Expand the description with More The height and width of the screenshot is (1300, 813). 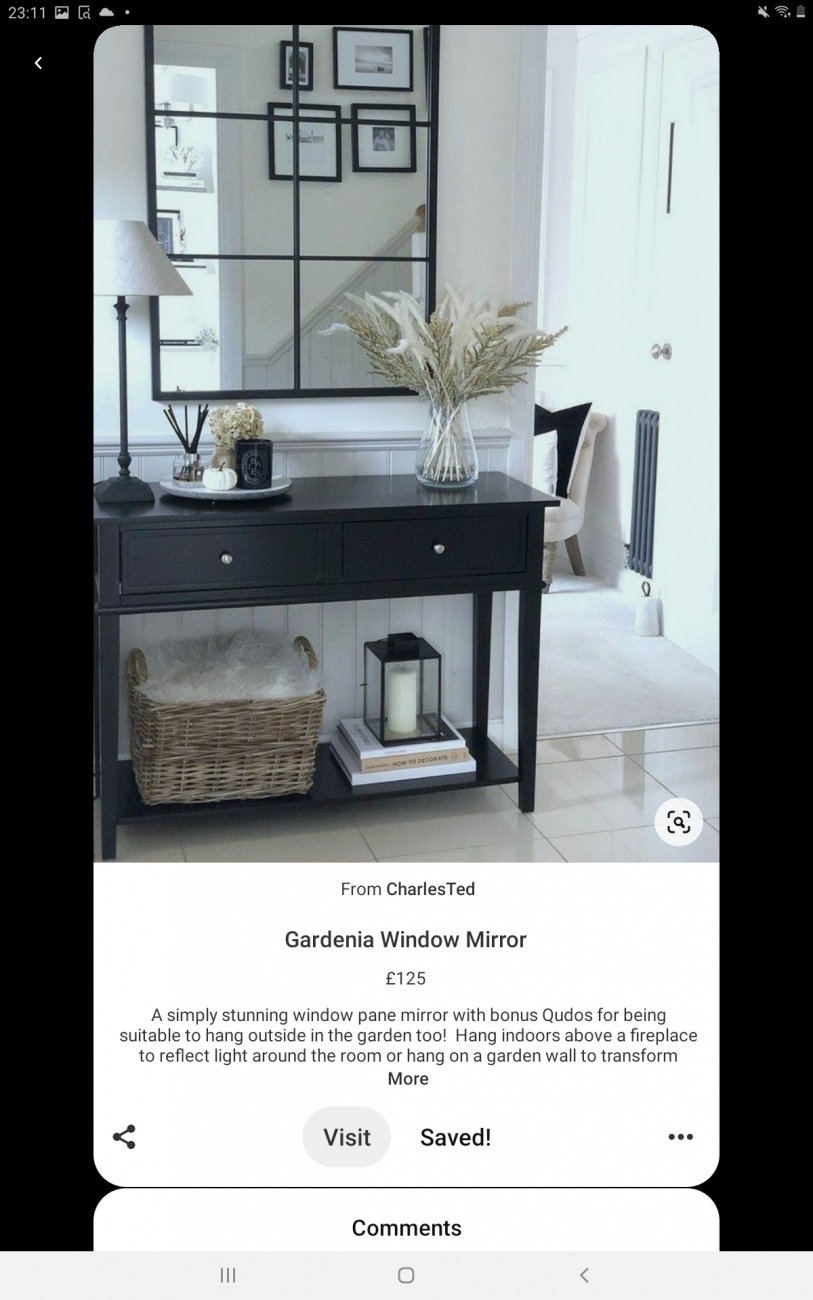point(407,1079)
